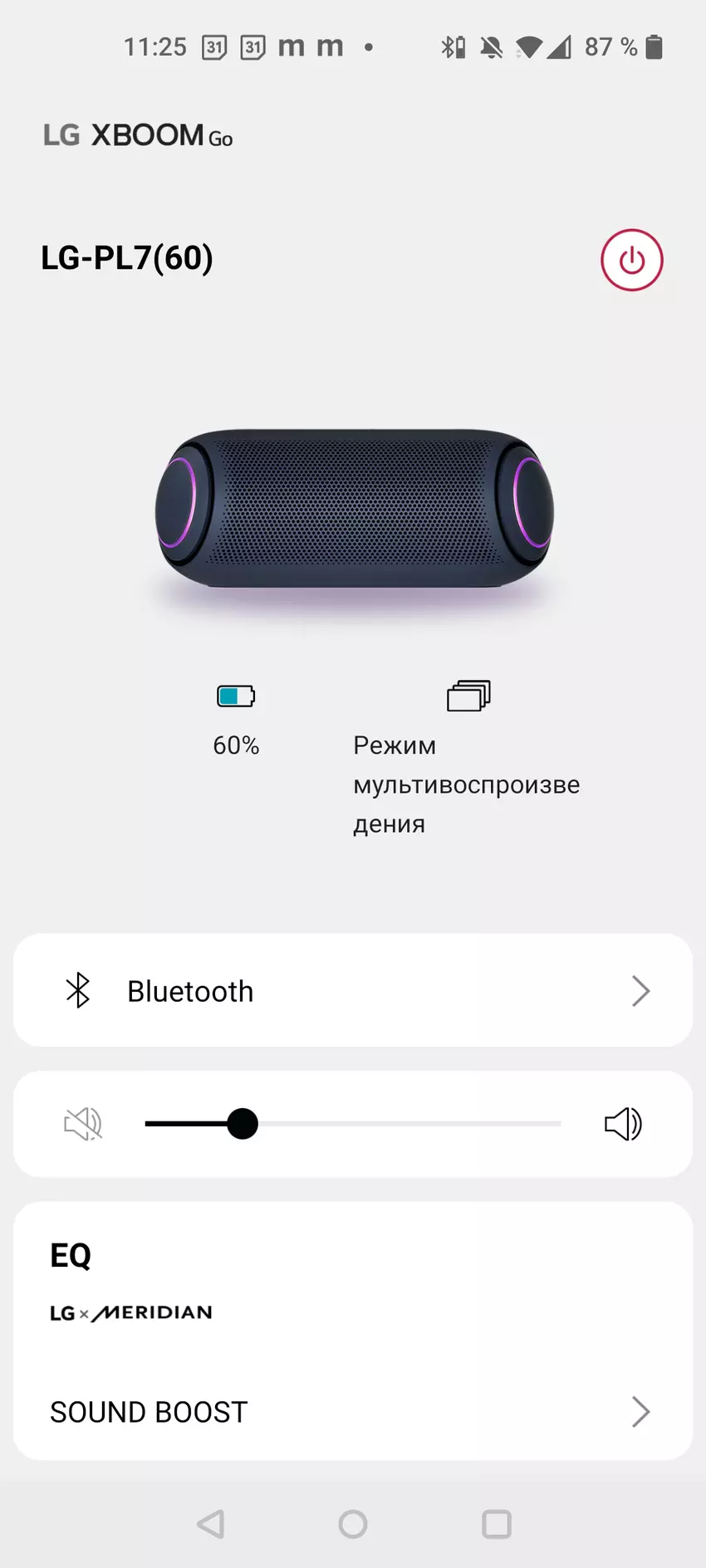Go back using the system back button

pyautogui.click(x=211, y=1524)
